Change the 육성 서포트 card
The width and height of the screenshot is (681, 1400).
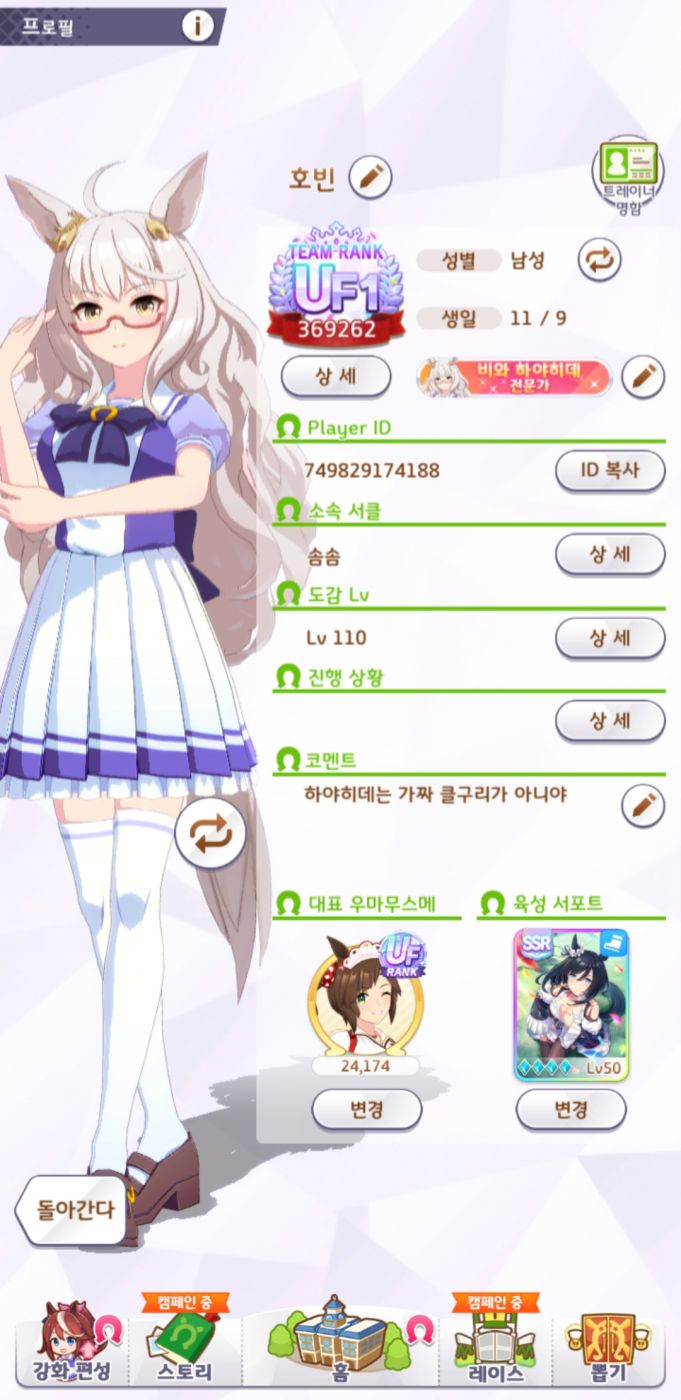point(570,1109)
